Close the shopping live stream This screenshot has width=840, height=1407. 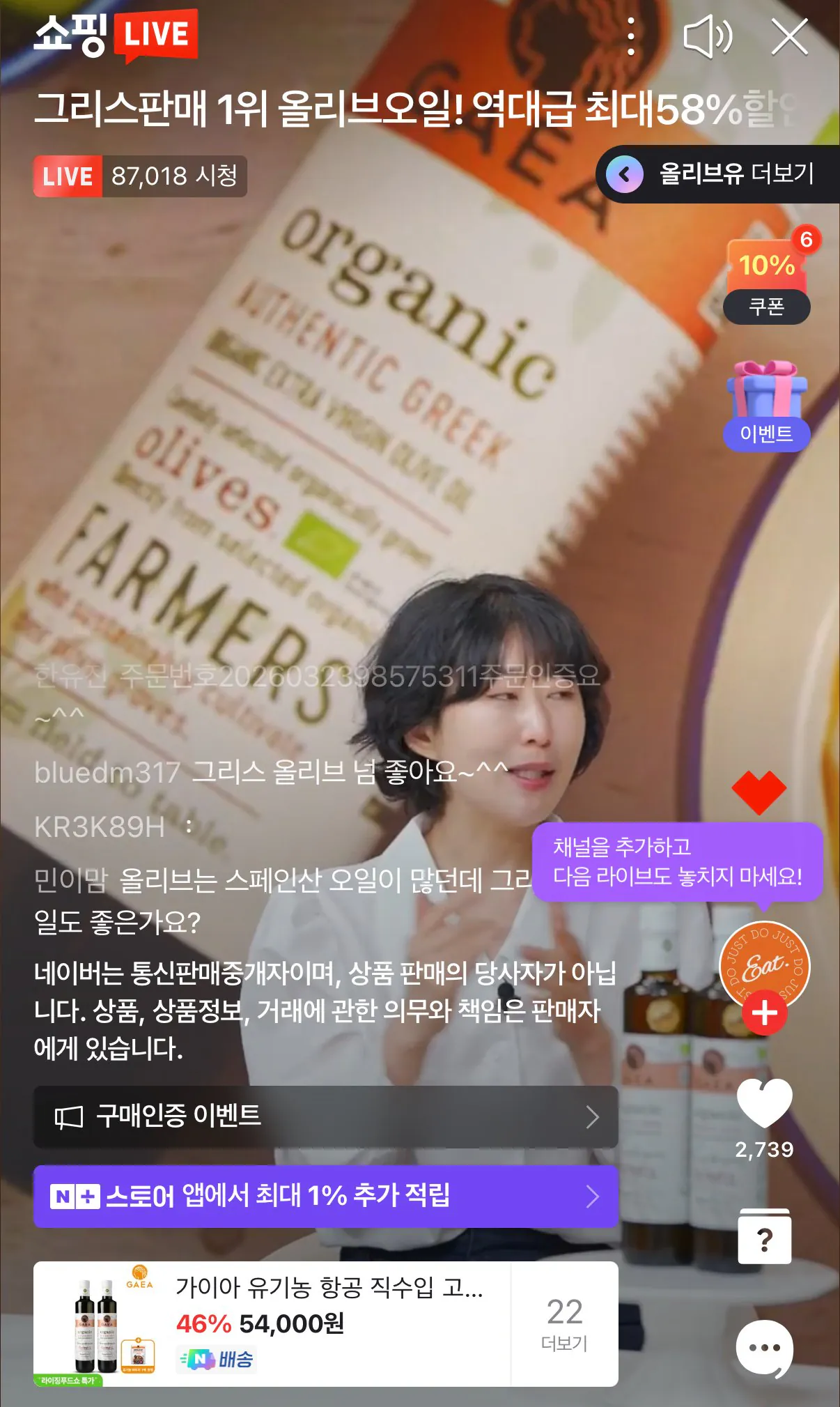point(790,37)
